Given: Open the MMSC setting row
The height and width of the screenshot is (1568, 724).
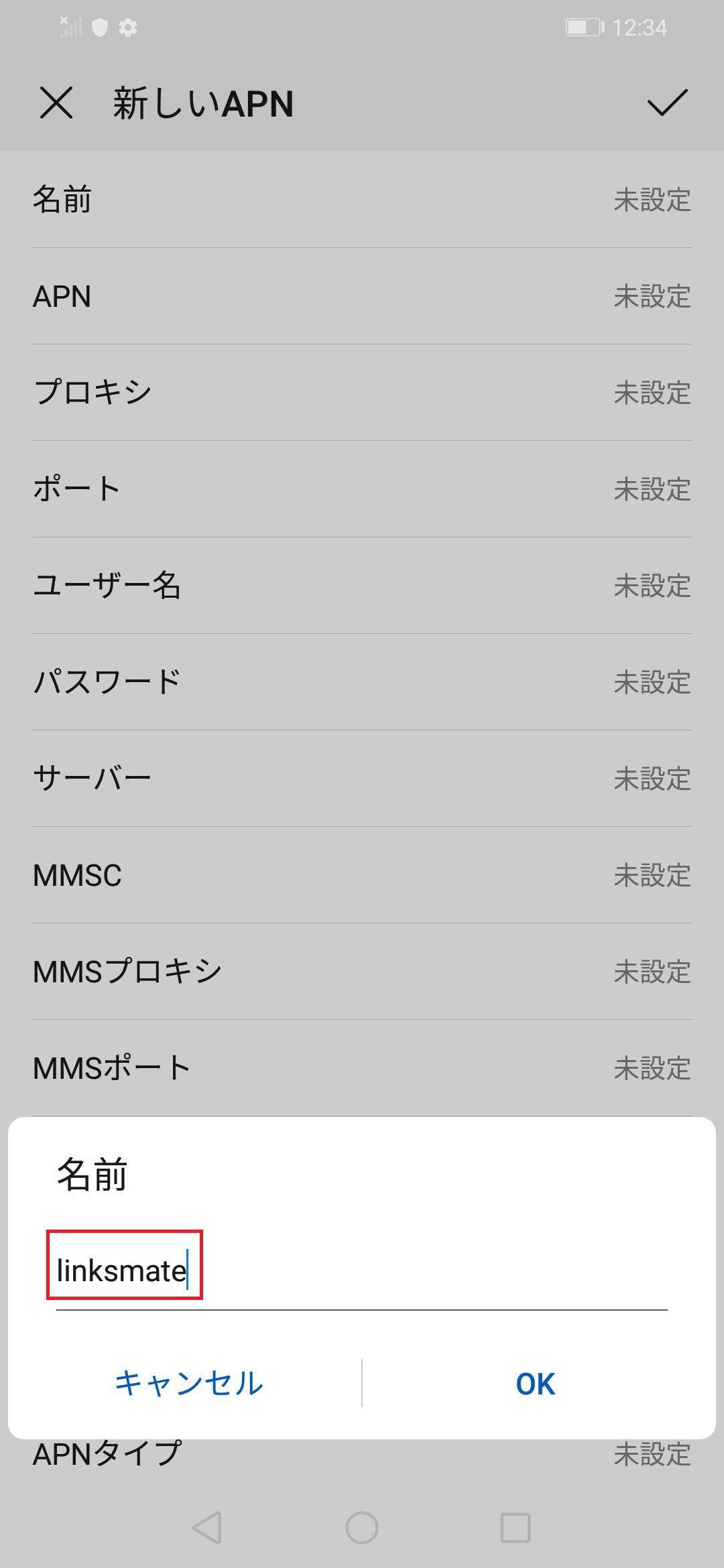Looking at the screenshot, I should pos(362,876).
